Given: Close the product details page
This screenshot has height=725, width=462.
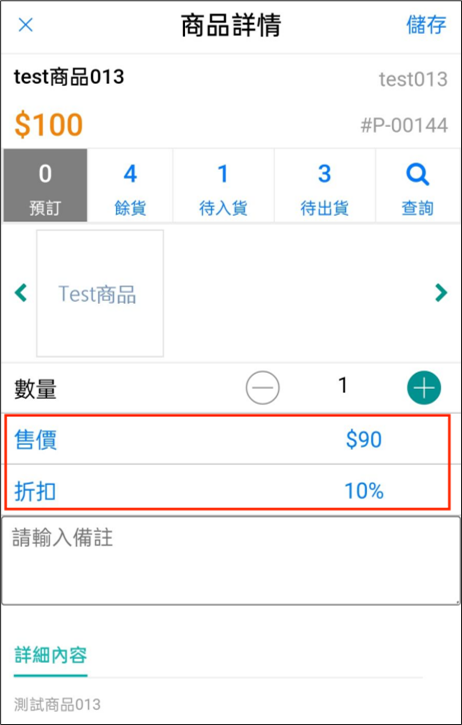Looking at the screenshot, I should click(x=25, y=25).
